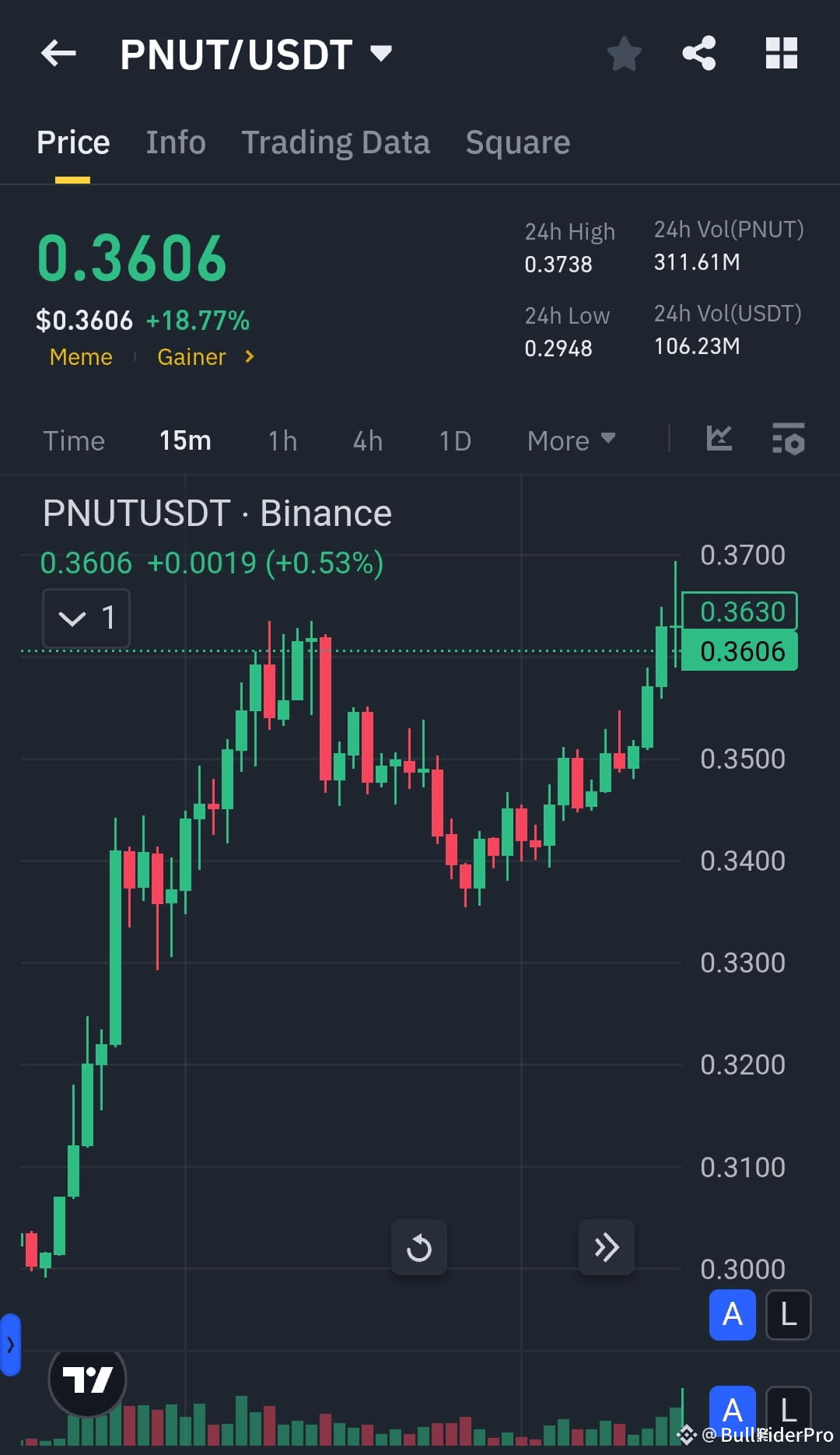The height and width of the screenshot is (1455, 840).
Task: Expand the More timeframe options
Action: tap(571, 440)
